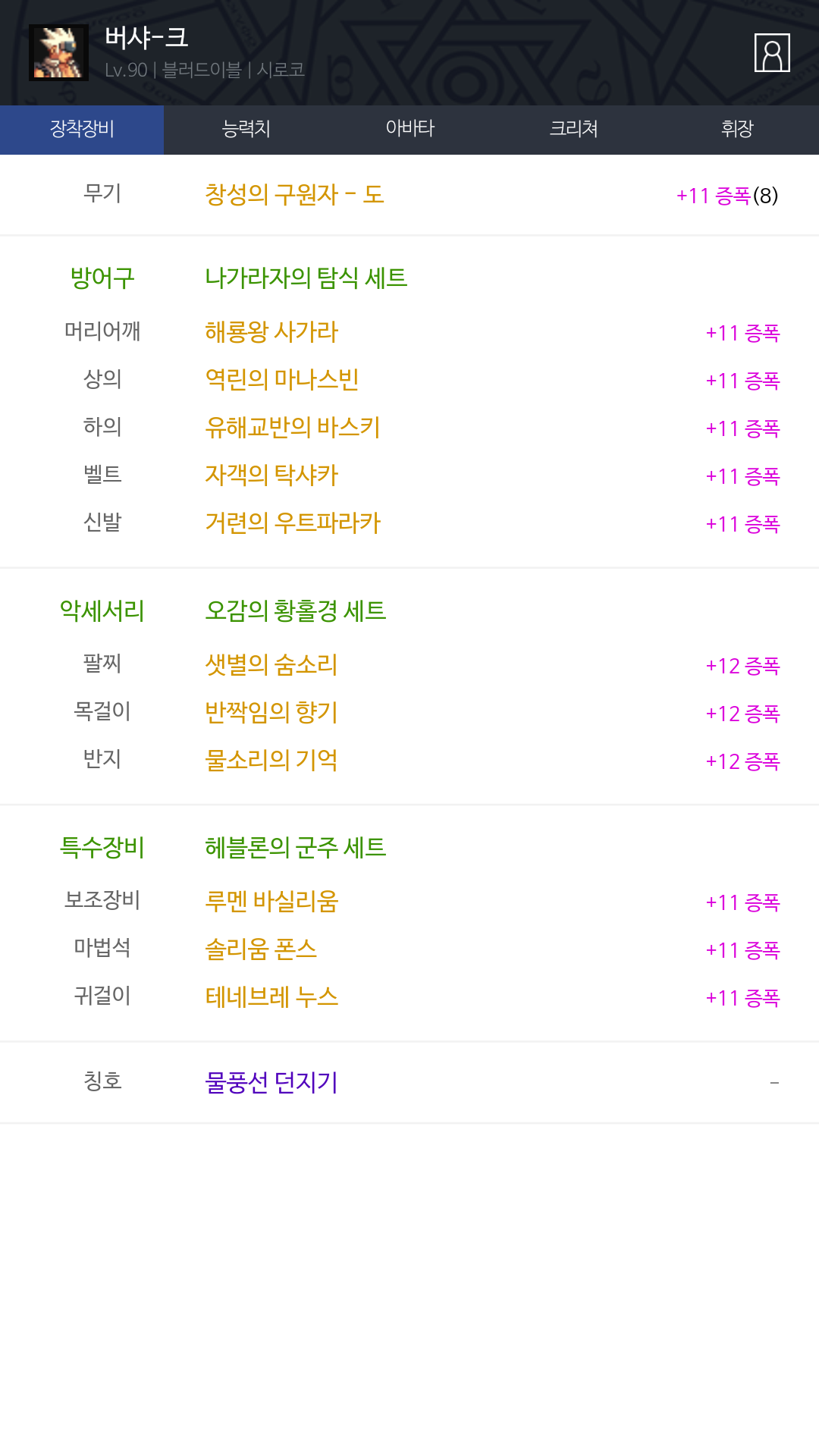View item 해룡왕 사가라

[271, 332]
